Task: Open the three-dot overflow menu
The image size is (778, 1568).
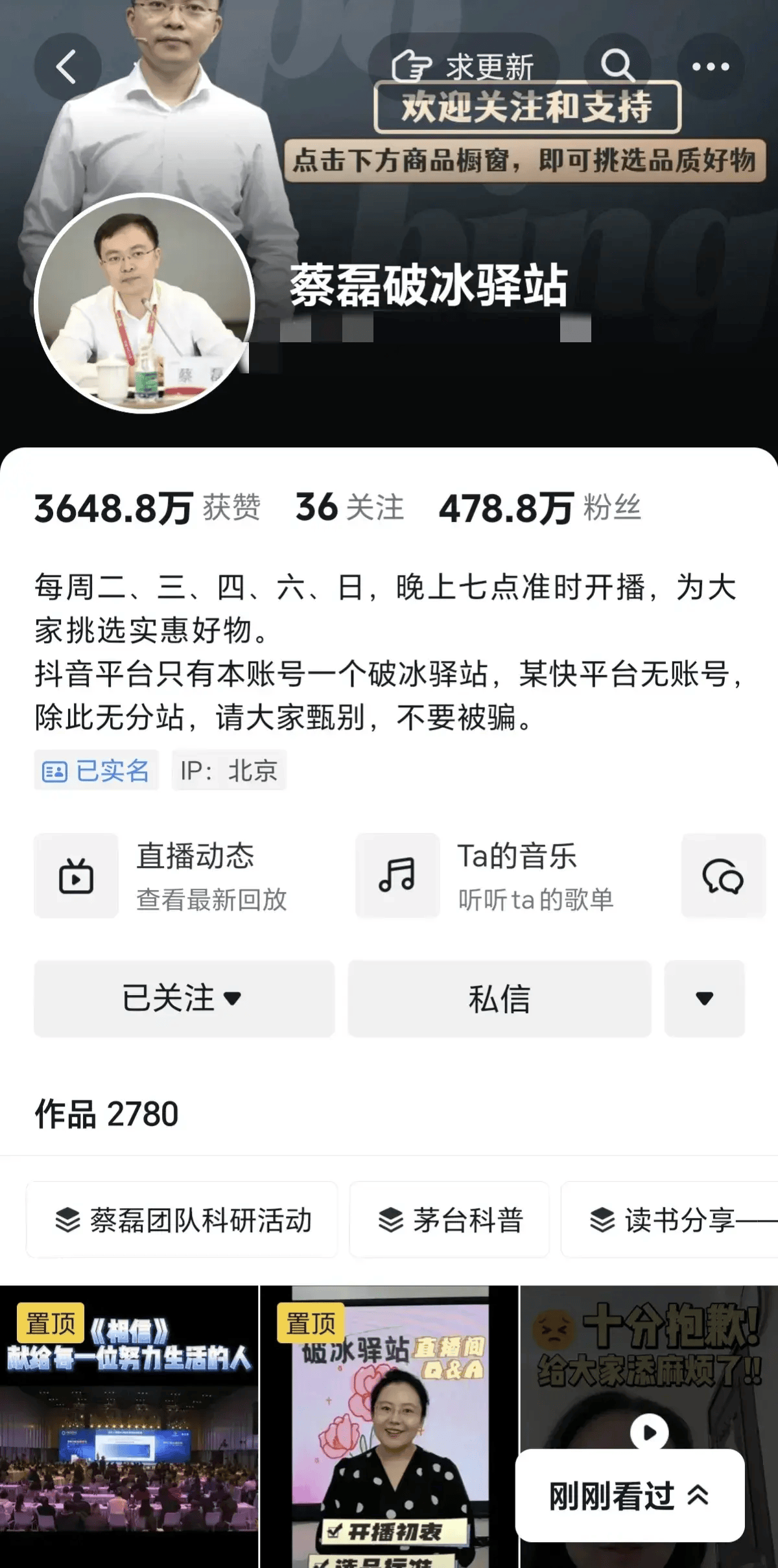Action: point(711,66)
